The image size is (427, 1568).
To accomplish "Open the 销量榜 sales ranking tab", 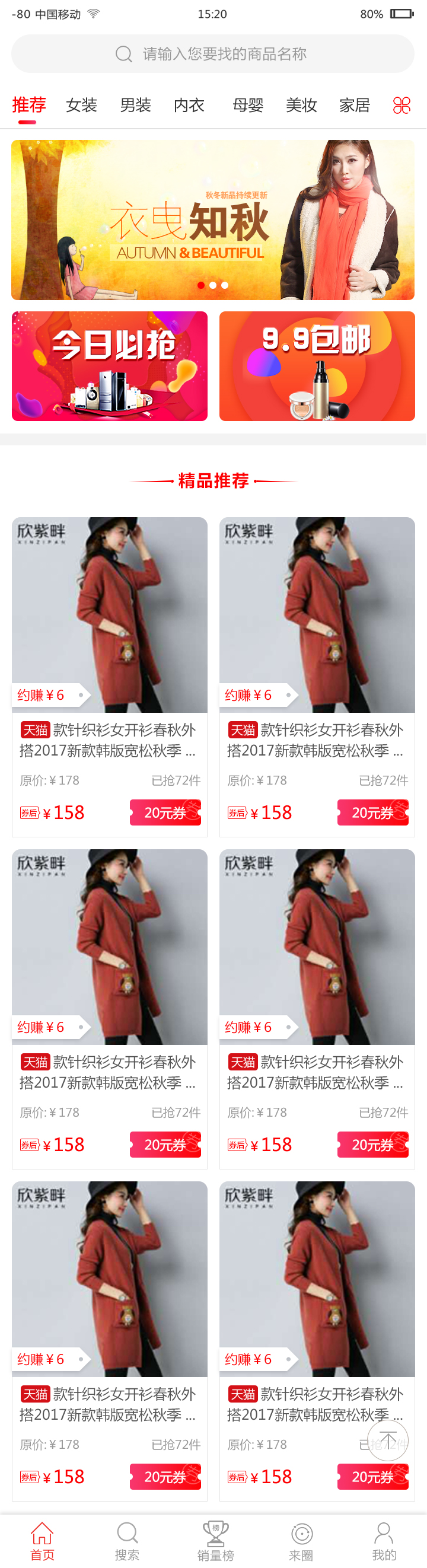I will click(x=215, y=1541).
